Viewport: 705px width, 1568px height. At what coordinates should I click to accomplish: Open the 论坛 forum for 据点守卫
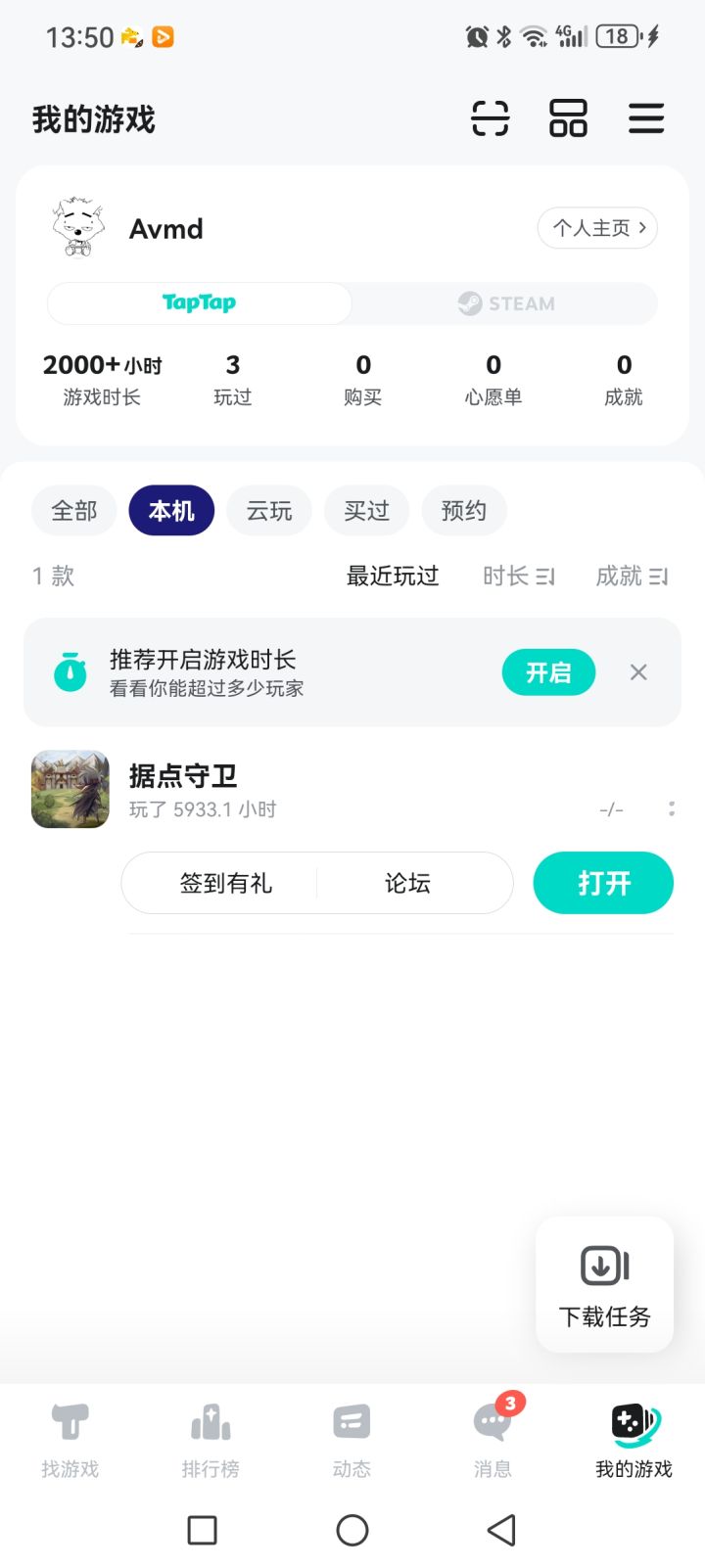tap(407, 883)
